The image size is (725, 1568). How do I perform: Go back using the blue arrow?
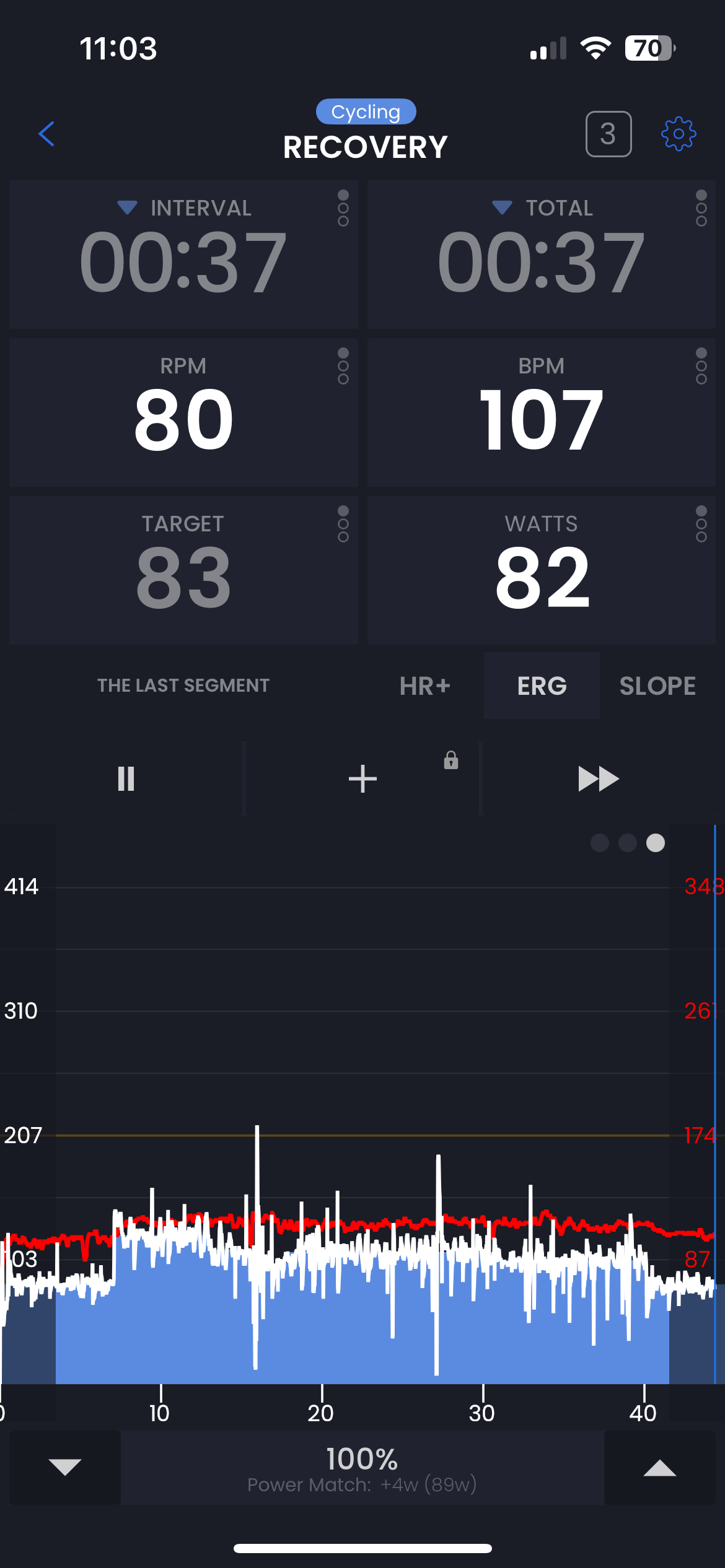[46, 134]
